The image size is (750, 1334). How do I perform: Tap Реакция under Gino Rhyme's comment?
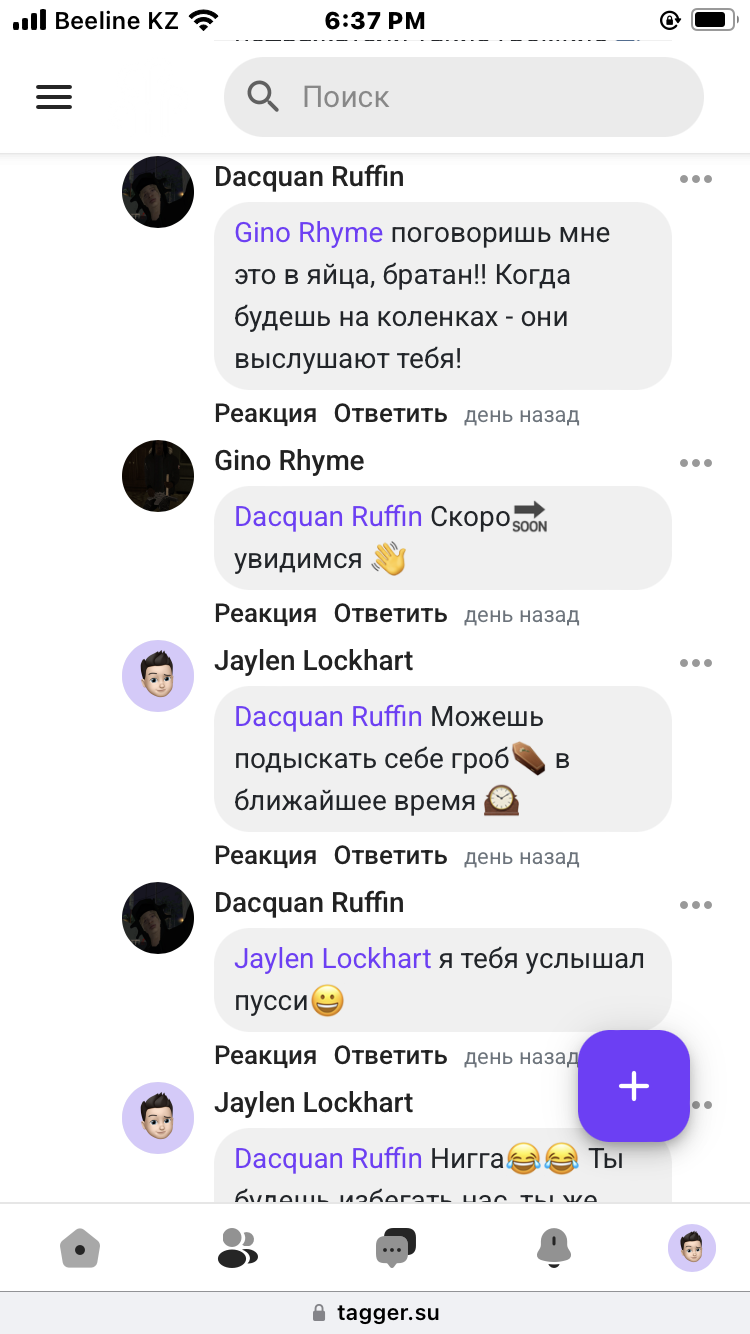point(265,614)
